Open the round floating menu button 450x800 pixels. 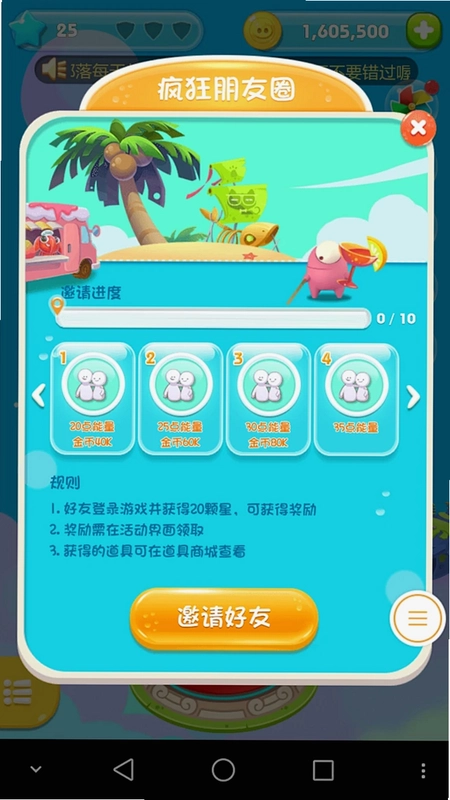click(418, 618)
